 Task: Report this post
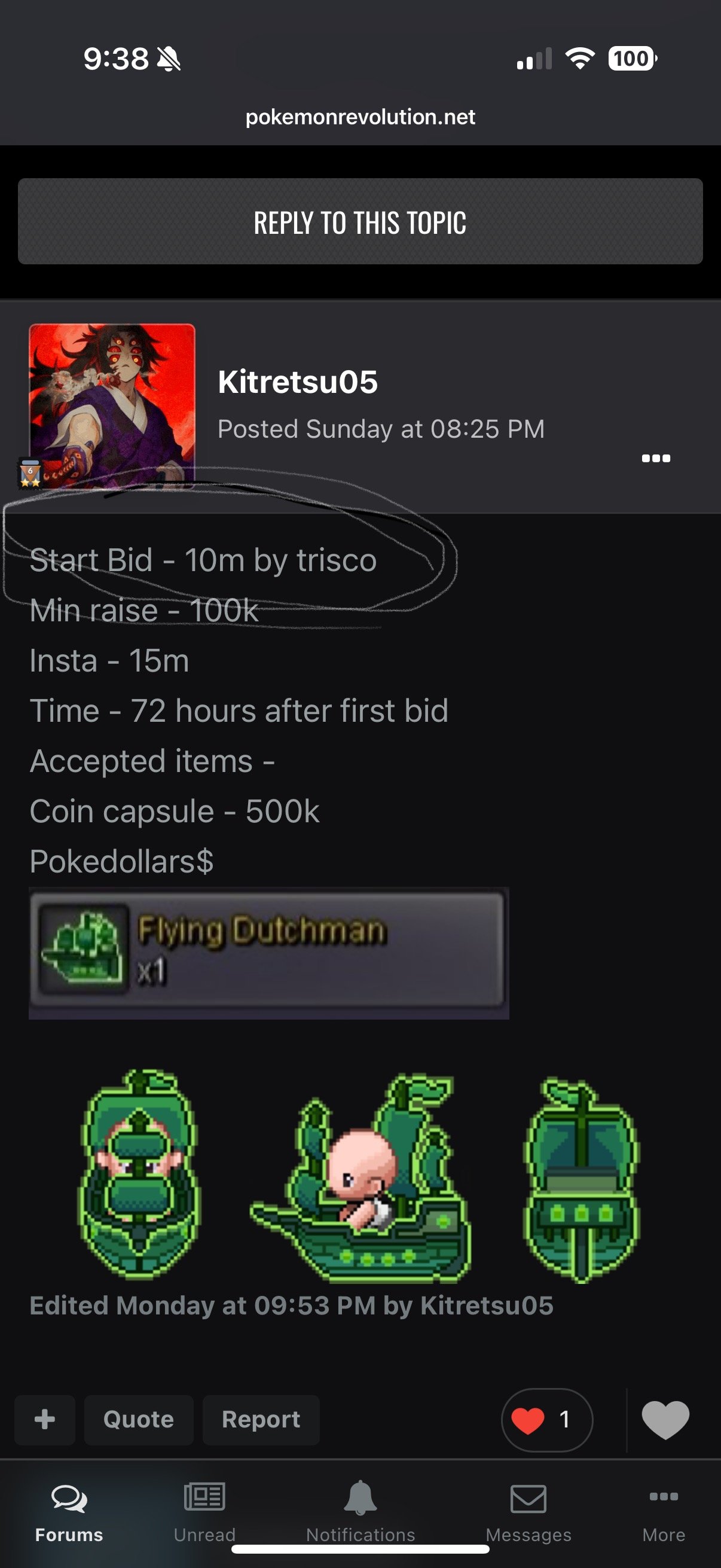pyautogui.click(x=261, y=1420)
